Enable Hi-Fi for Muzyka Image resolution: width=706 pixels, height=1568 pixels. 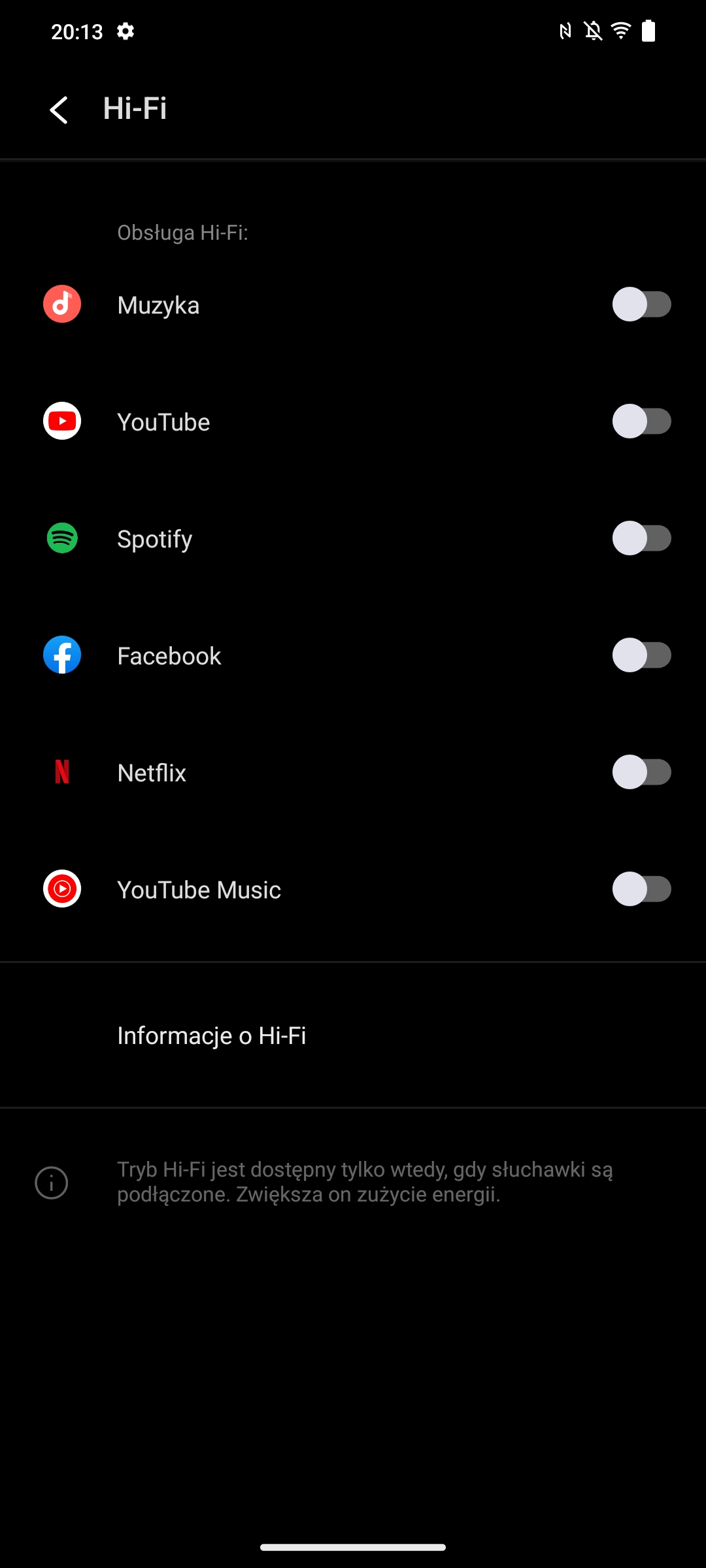click(x=642, y=304)
